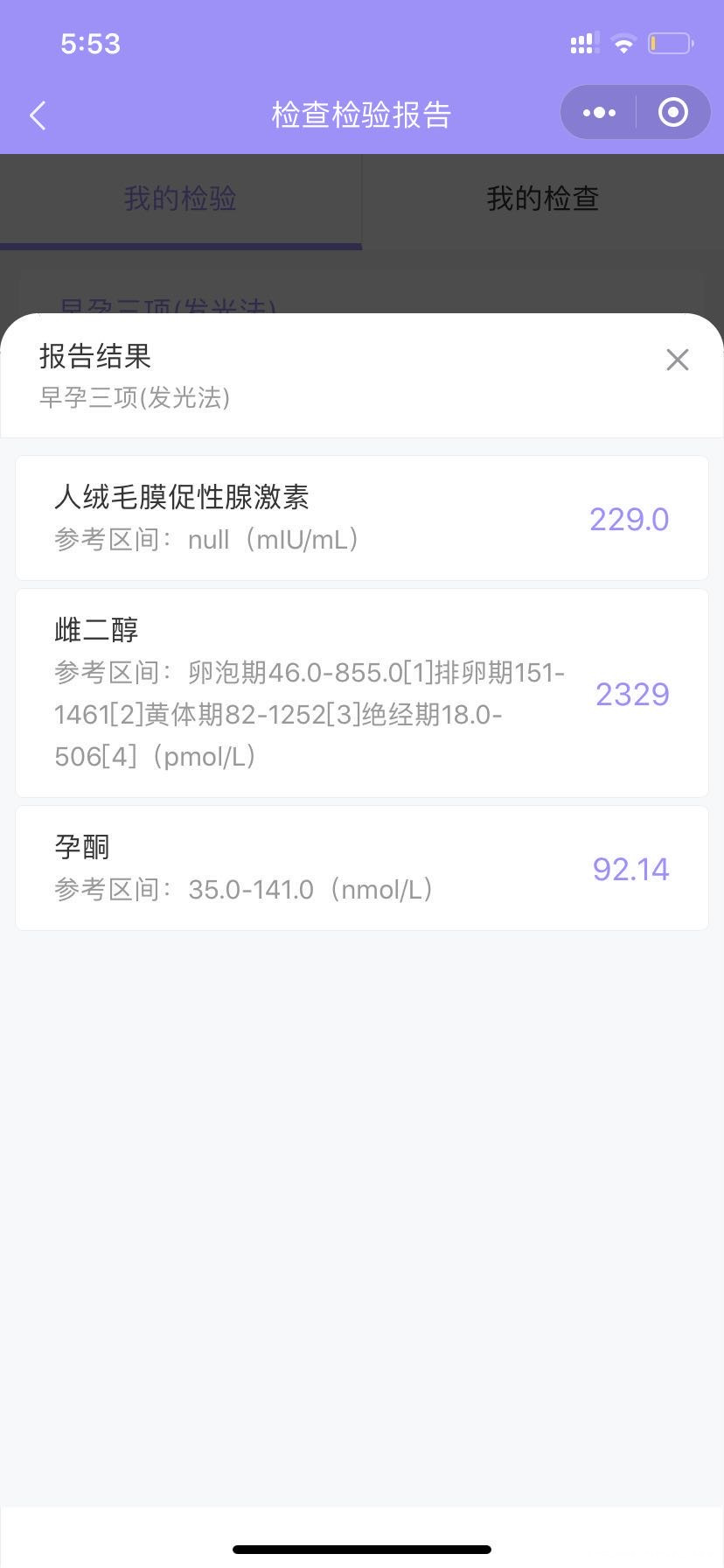Image resolution: width=724 pixels, height=1568 pixels.
Task: Tap the three-dots capsule separator
Action: (x=635, y=112)
